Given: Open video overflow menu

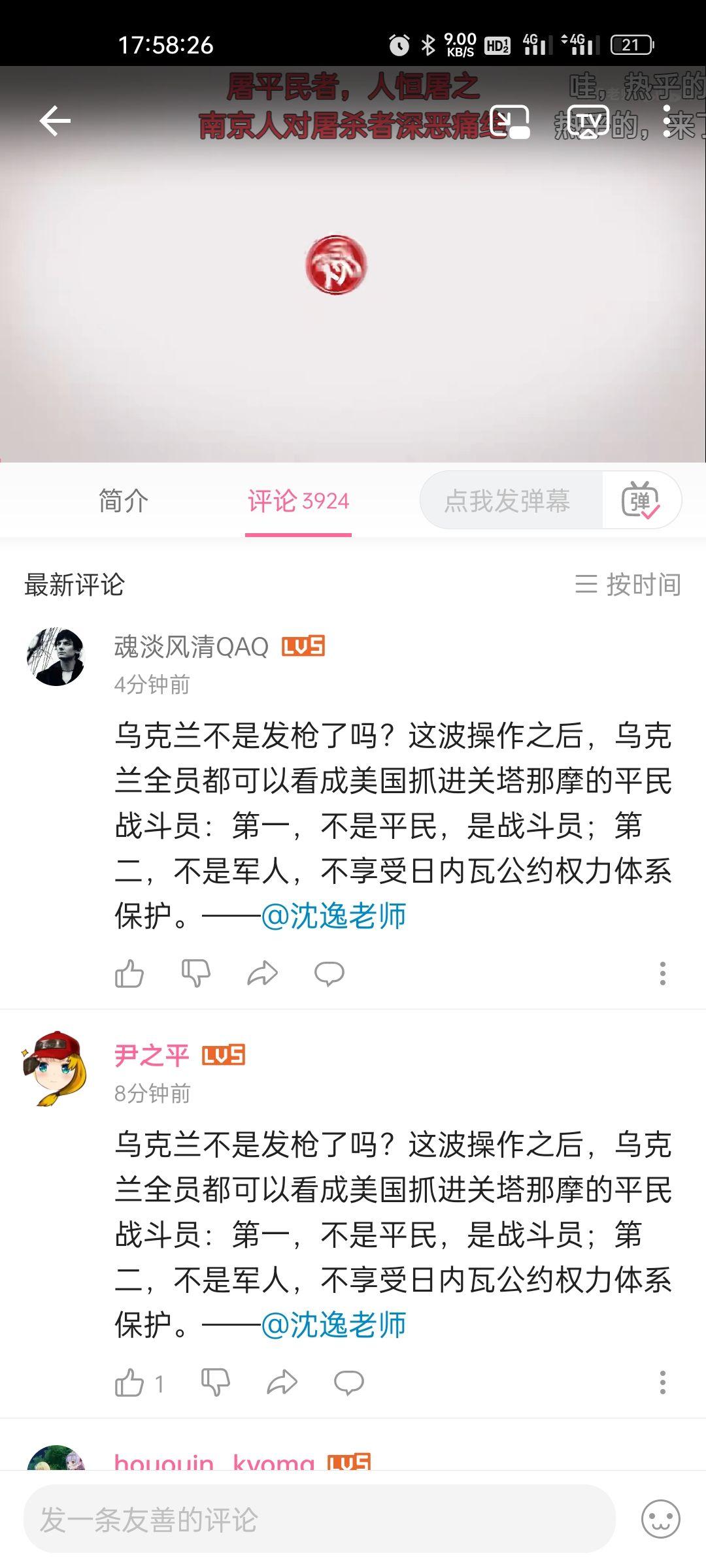Looking at the screenshot, I should point(666,122).
